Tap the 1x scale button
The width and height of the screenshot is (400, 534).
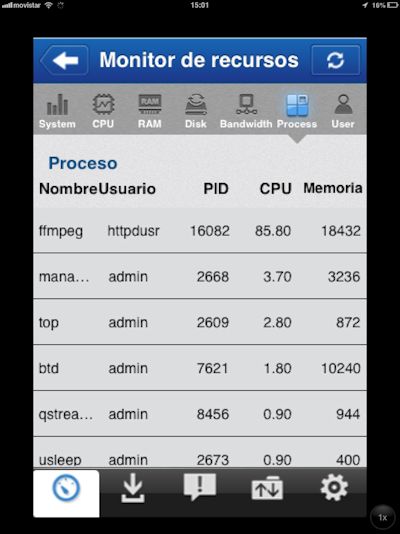(x=383, y=518)
